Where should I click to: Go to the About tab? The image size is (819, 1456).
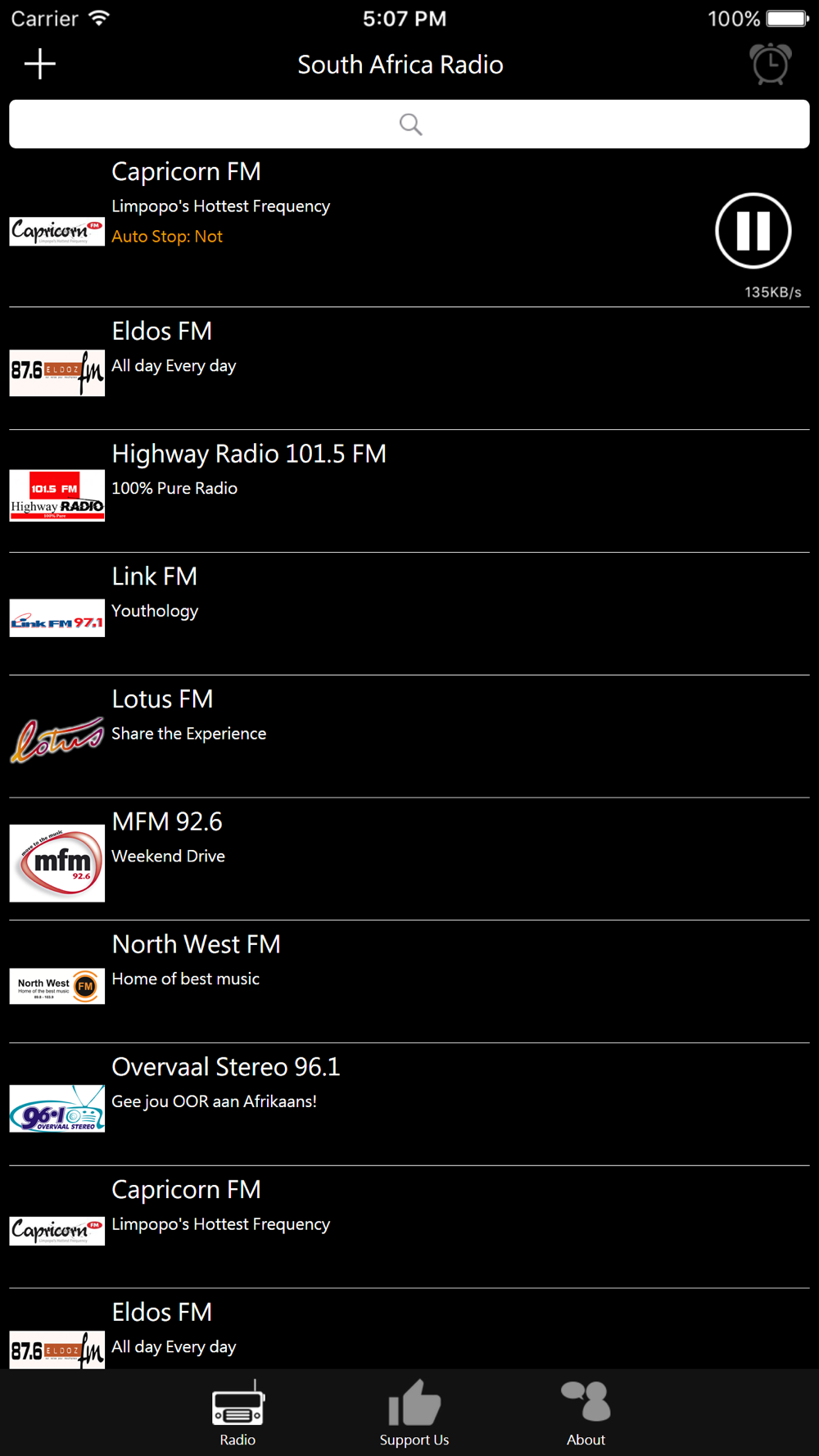[586, 1413]
